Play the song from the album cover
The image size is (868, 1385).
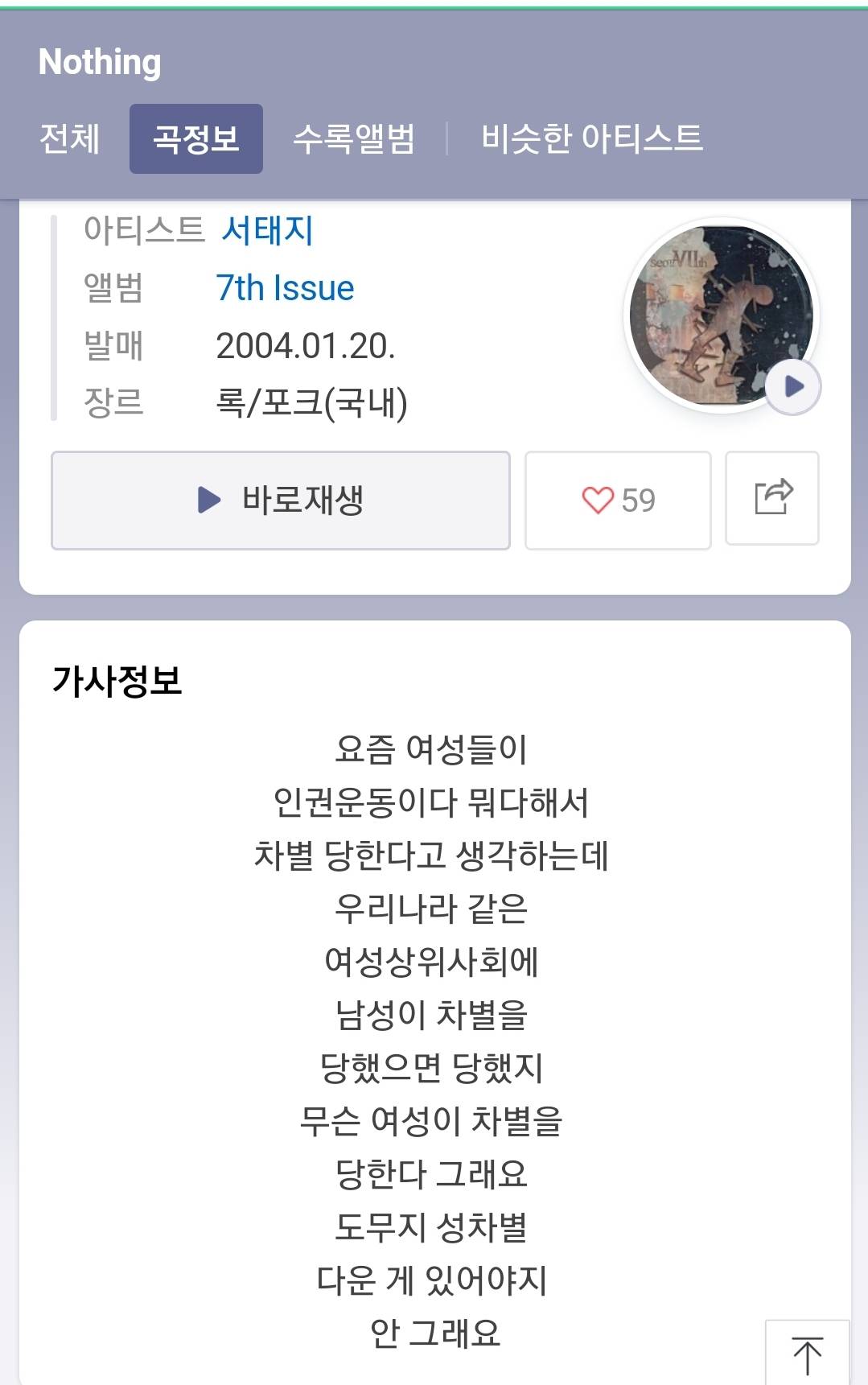[792, 386]
